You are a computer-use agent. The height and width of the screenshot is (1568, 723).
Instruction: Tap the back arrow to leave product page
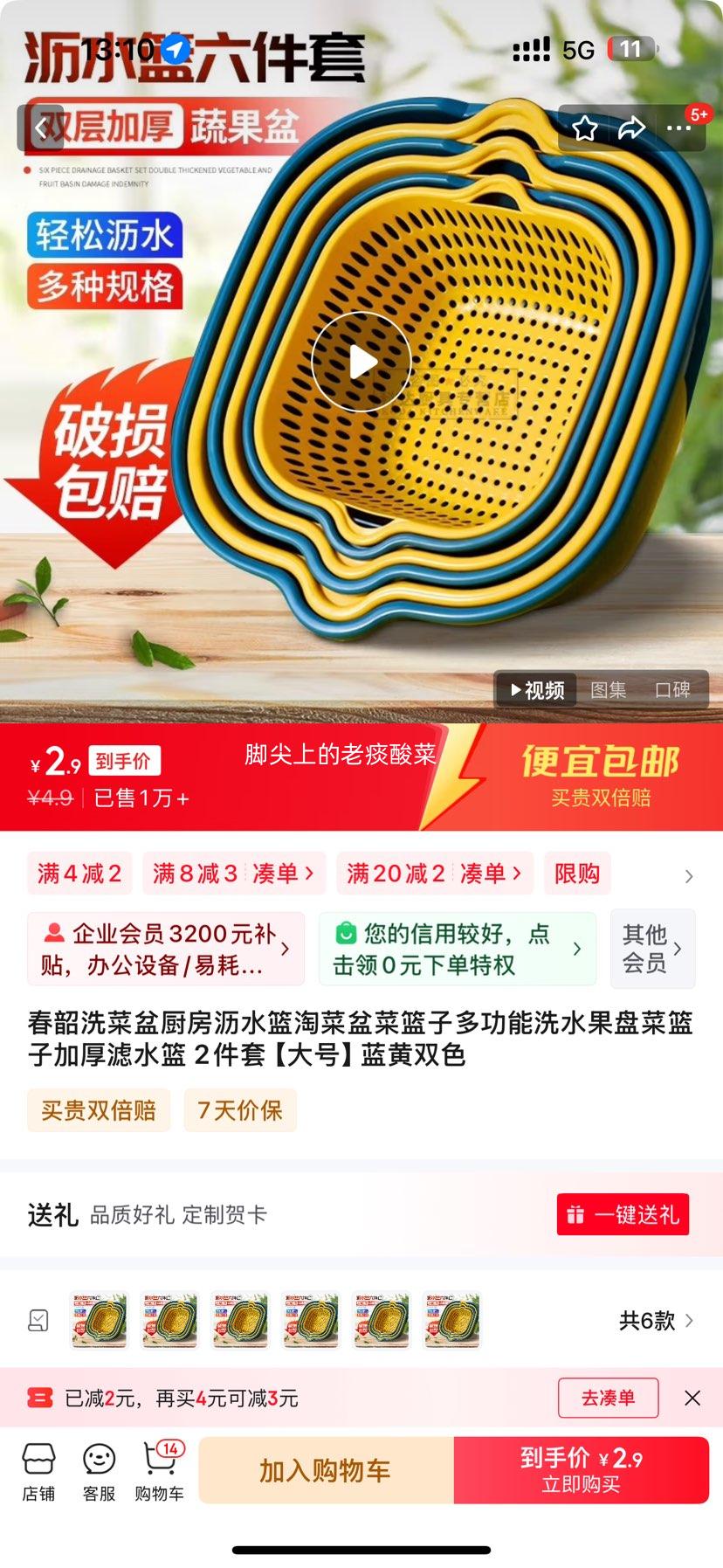coord(41,128)
